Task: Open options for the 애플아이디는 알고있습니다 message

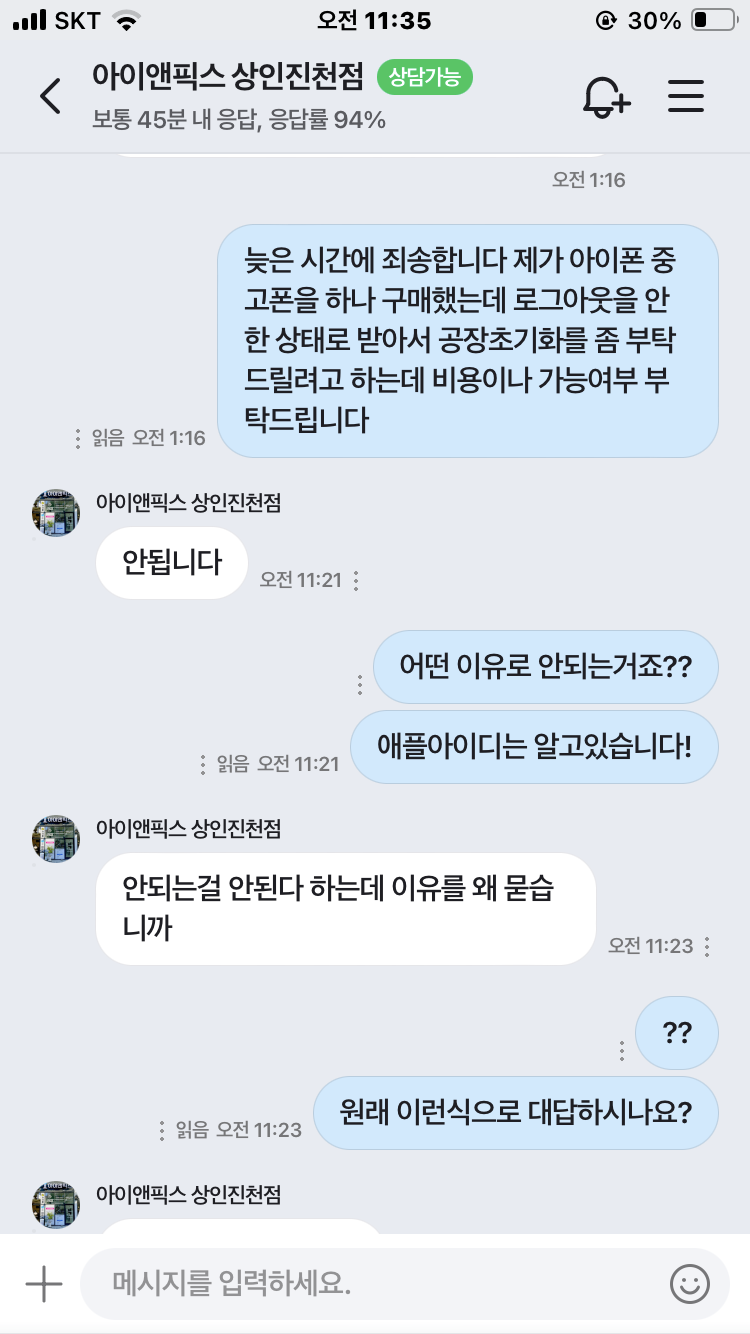Action: tap(204, 765)
